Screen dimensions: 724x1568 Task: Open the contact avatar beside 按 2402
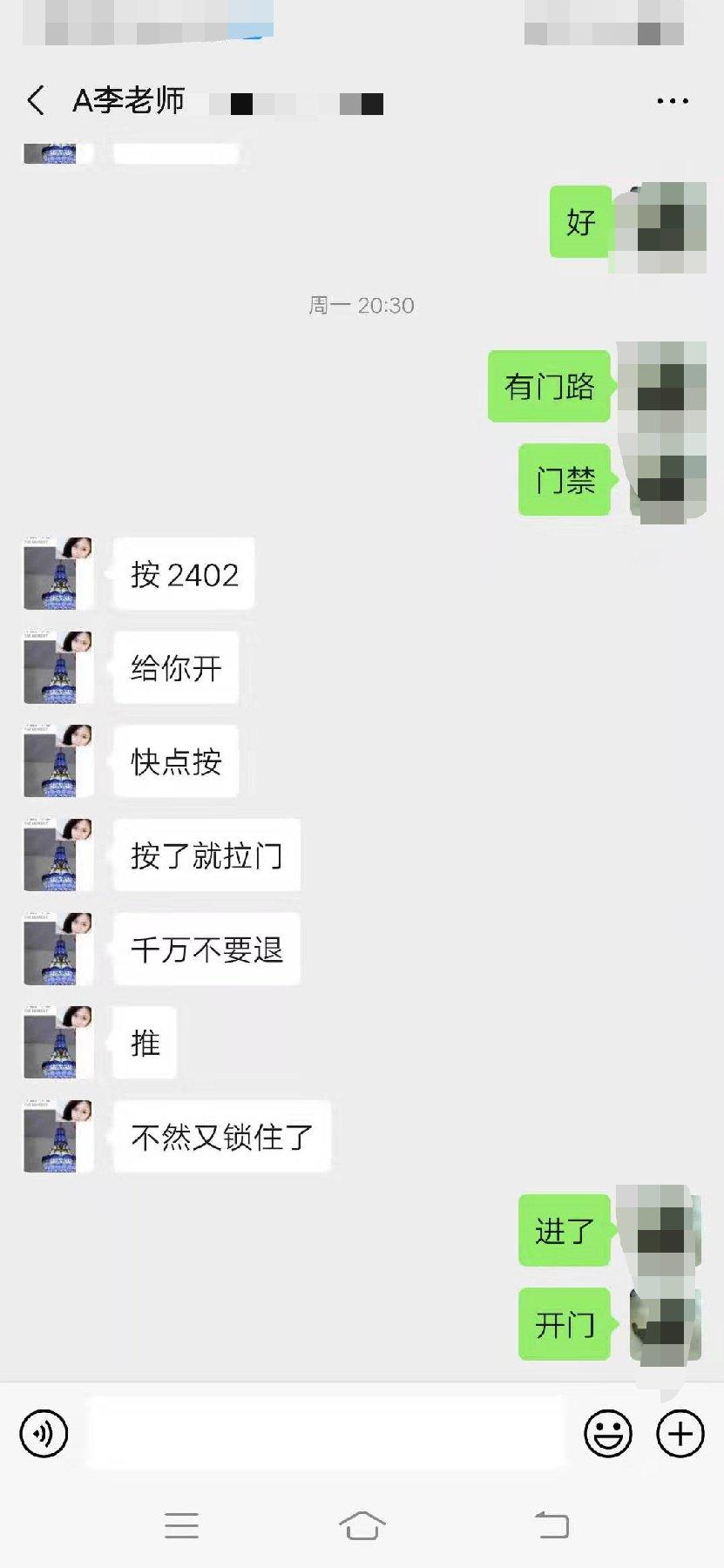(x=58, y=574)
